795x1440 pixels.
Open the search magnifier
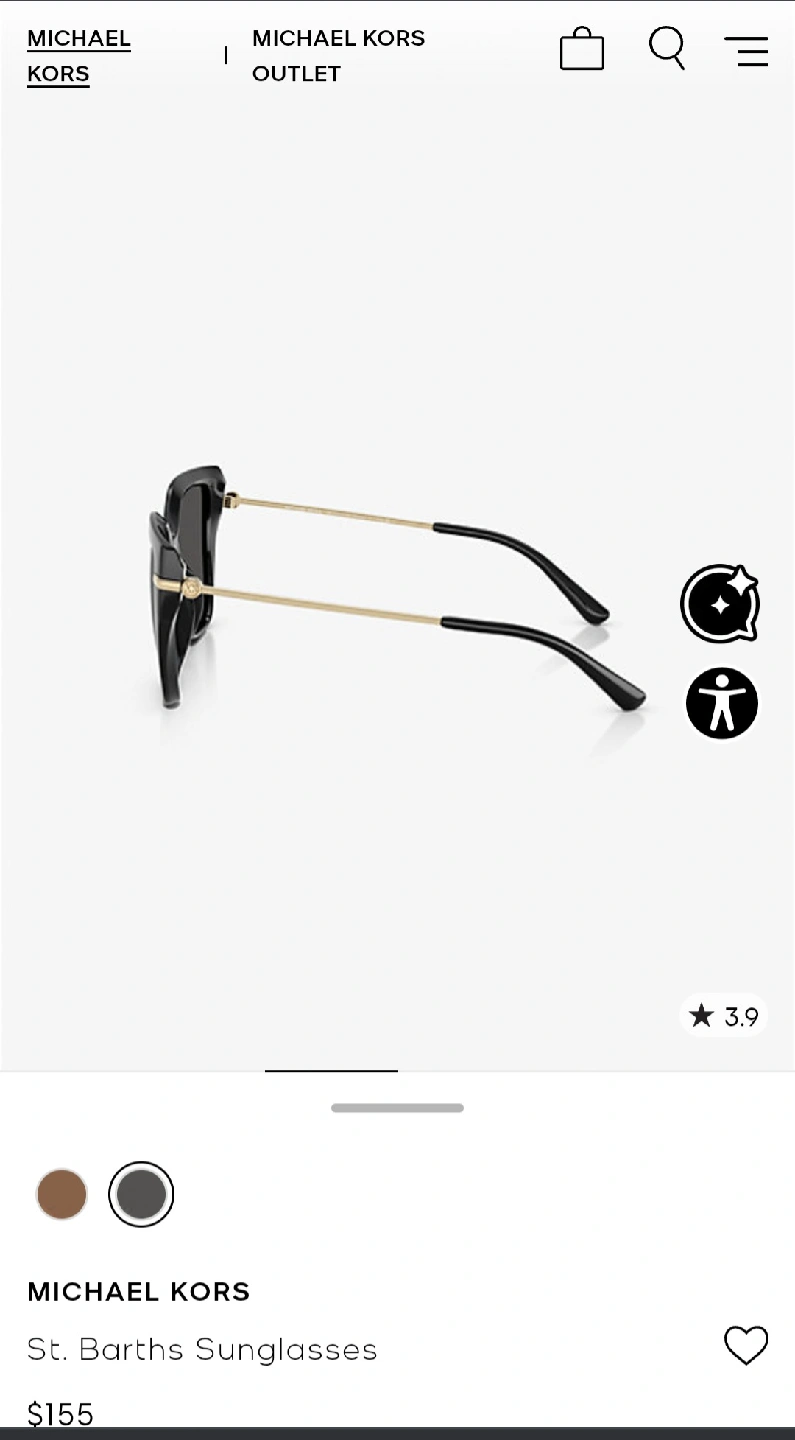pyautogui.click(x=667, y=48)
